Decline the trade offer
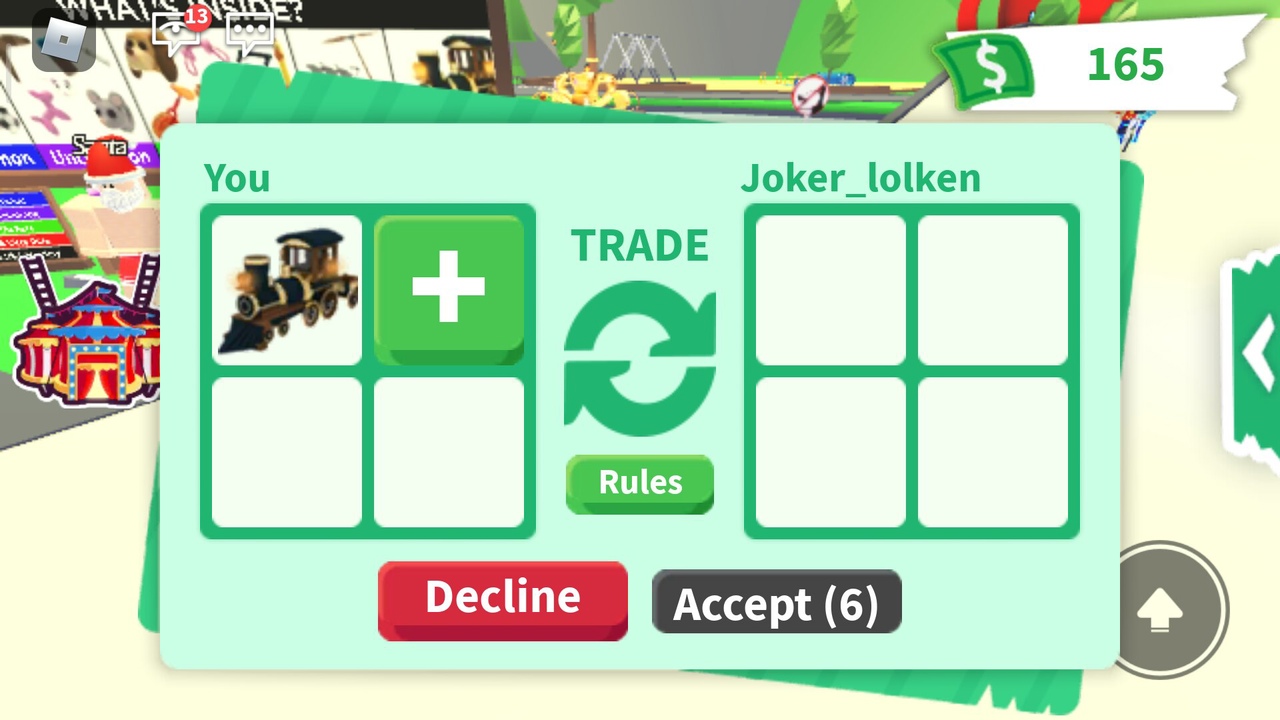Screen dimensions: 1280x720 point(502,598)
